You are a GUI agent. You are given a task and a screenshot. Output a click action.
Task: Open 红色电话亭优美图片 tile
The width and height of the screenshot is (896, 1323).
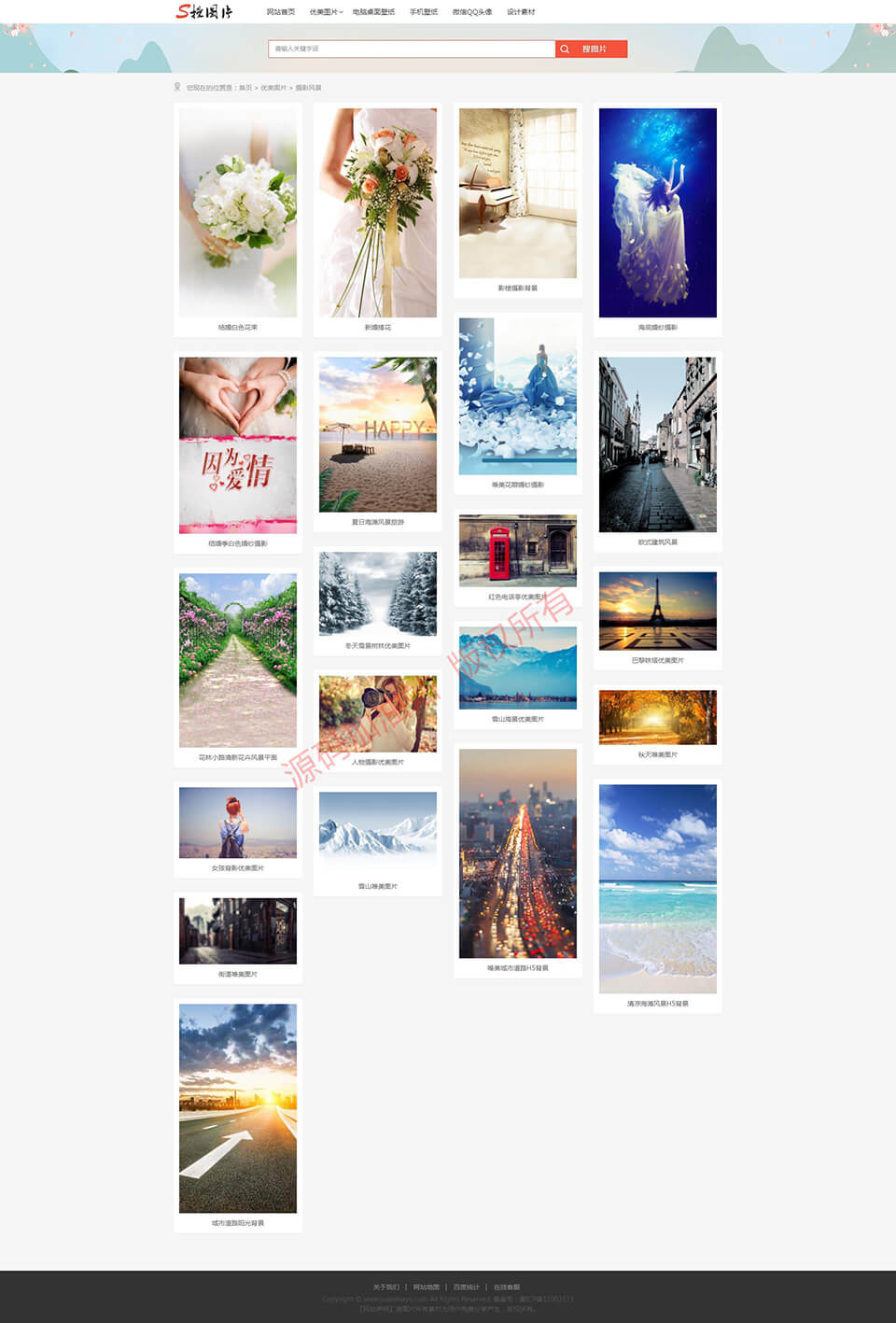[518, 551]
